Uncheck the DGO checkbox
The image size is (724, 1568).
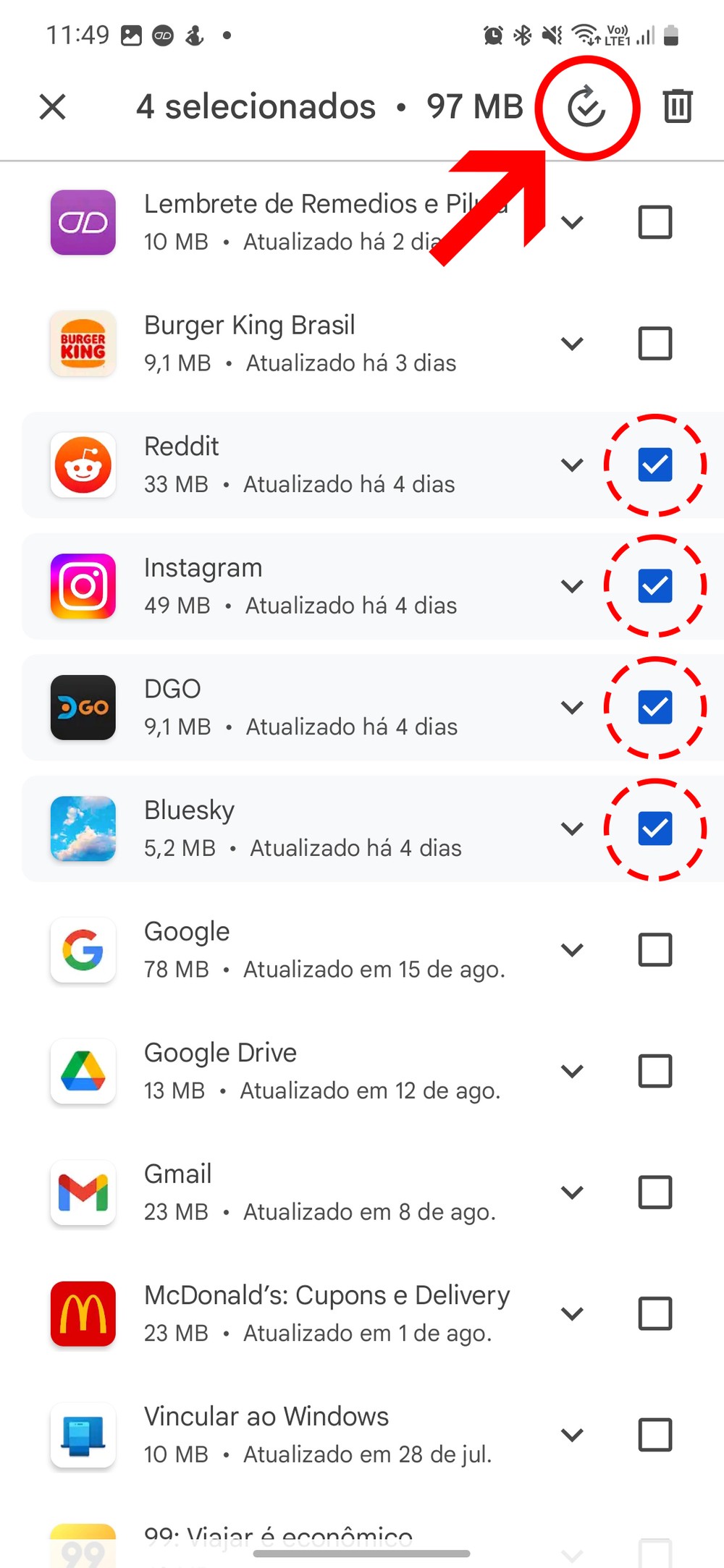pyautogui.click(x=655, y=707)
